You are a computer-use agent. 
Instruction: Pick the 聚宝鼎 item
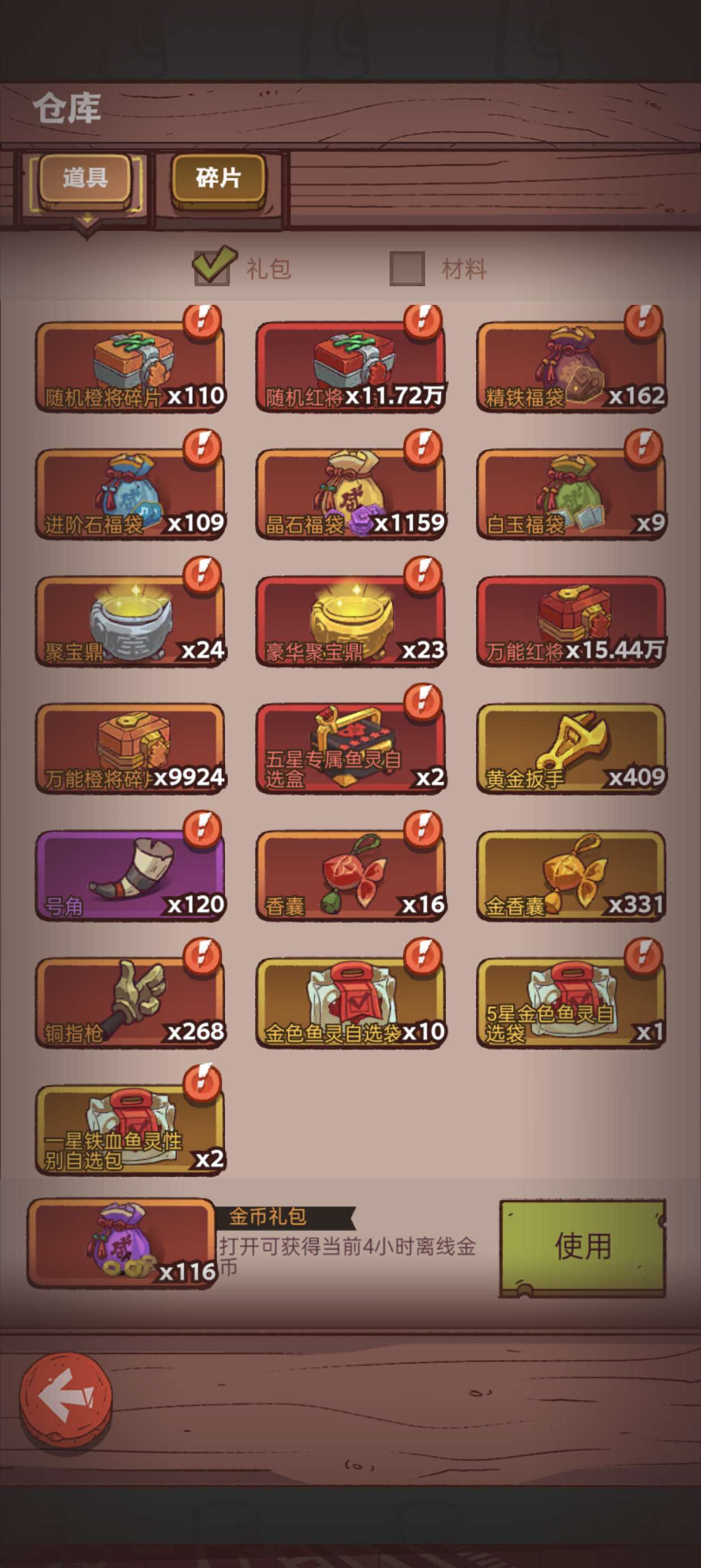[x=130, y=622]
